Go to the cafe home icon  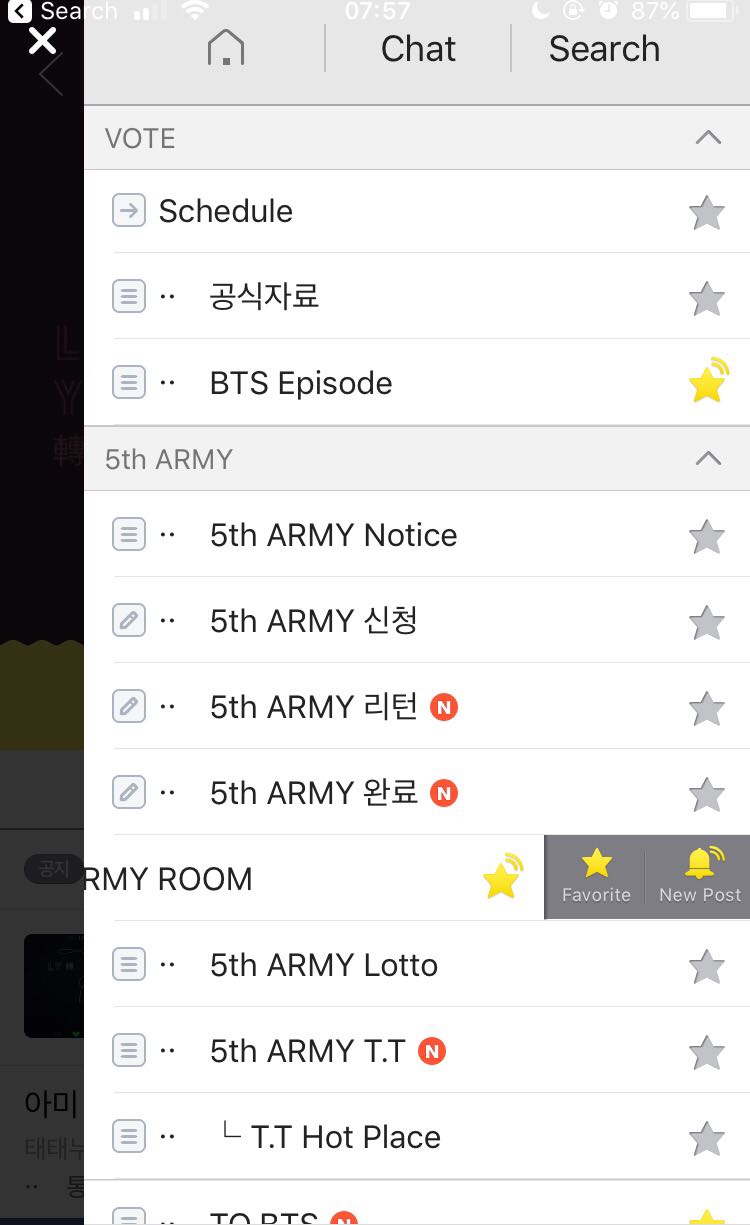[226, 49]
